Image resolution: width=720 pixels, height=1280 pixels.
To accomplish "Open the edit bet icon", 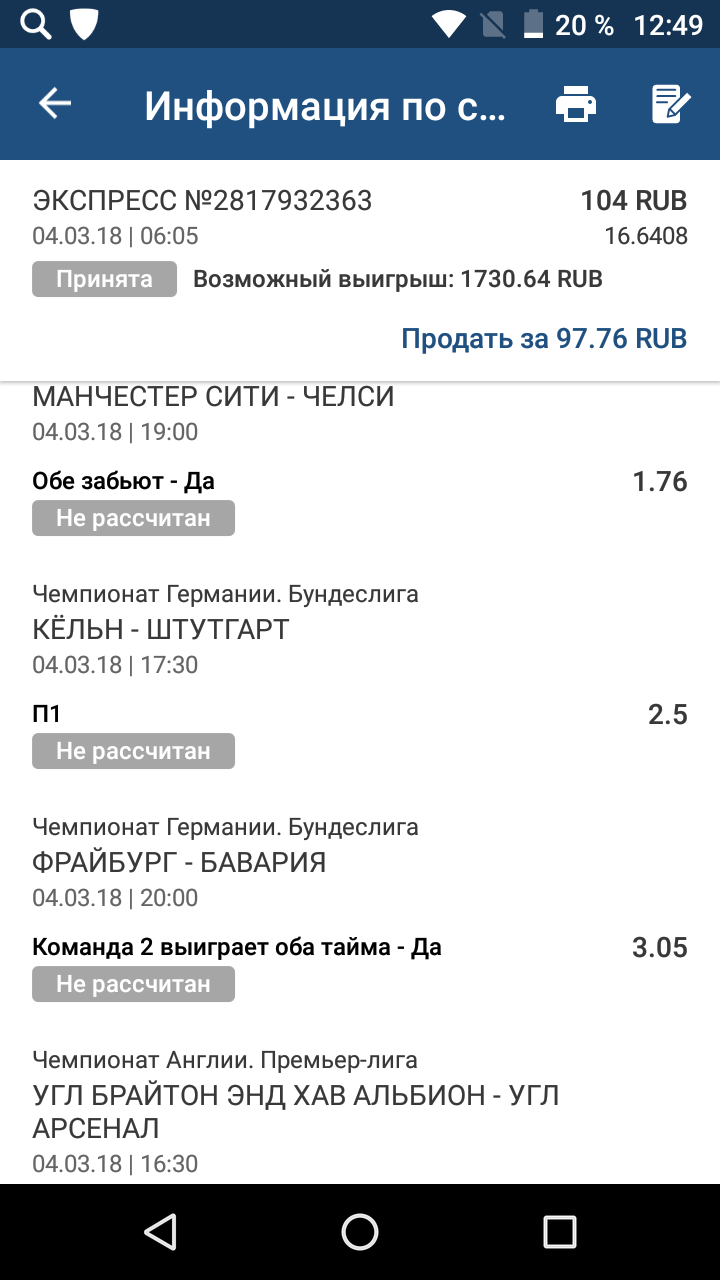I will pyautogui.click(x=670, y=104).
